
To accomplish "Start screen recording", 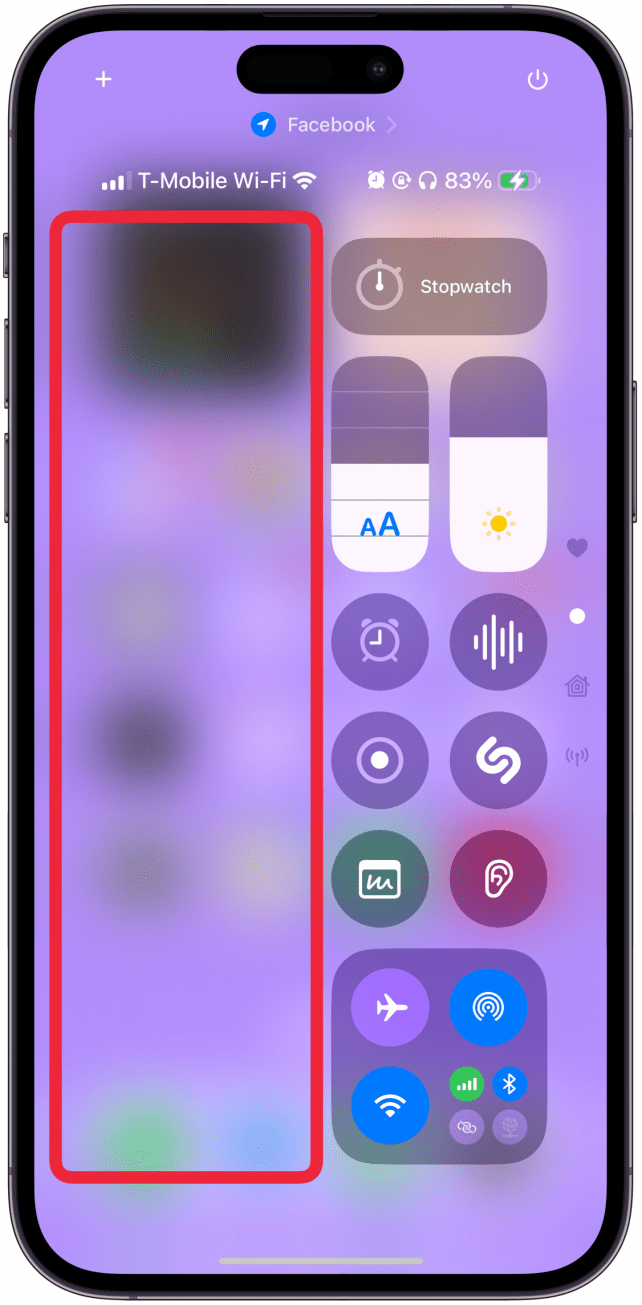I will click(379, 760).
